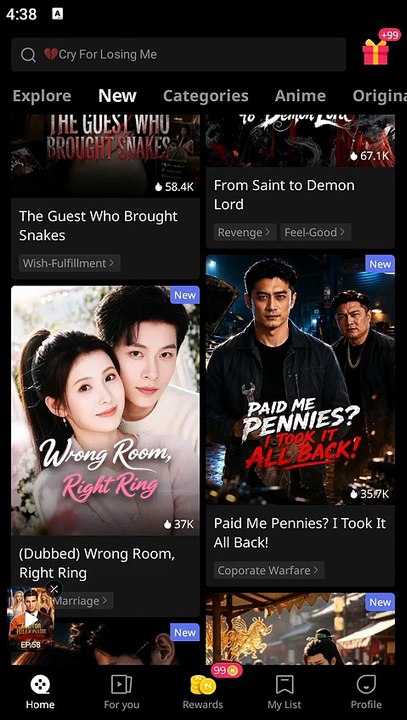Open Wrong Room, Right Ring poster
Image resolution: width=407 pixels, height=720 pixels.
(x=105, y=411)
